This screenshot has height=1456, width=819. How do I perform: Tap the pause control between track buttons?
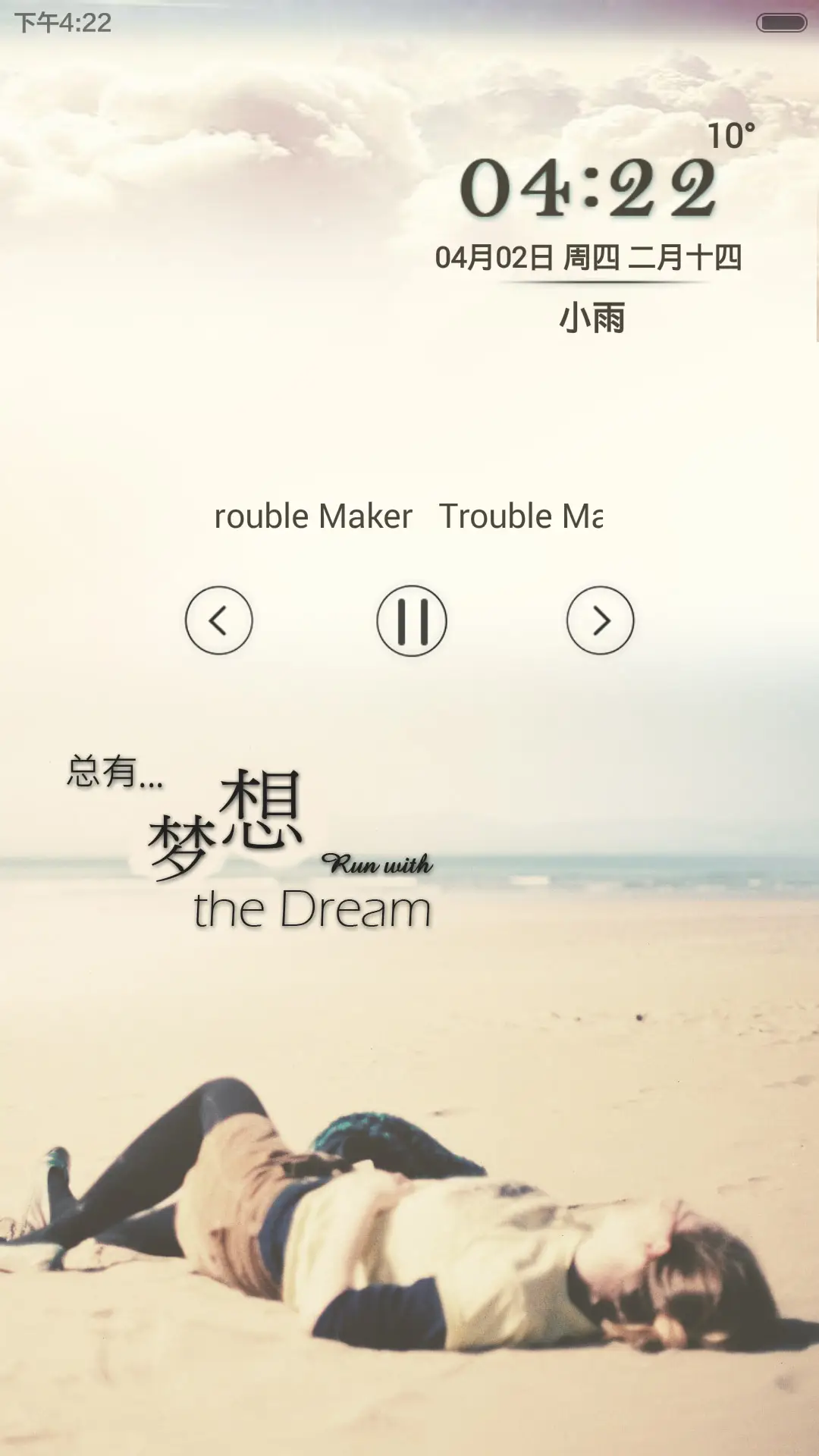pos(410,620)
